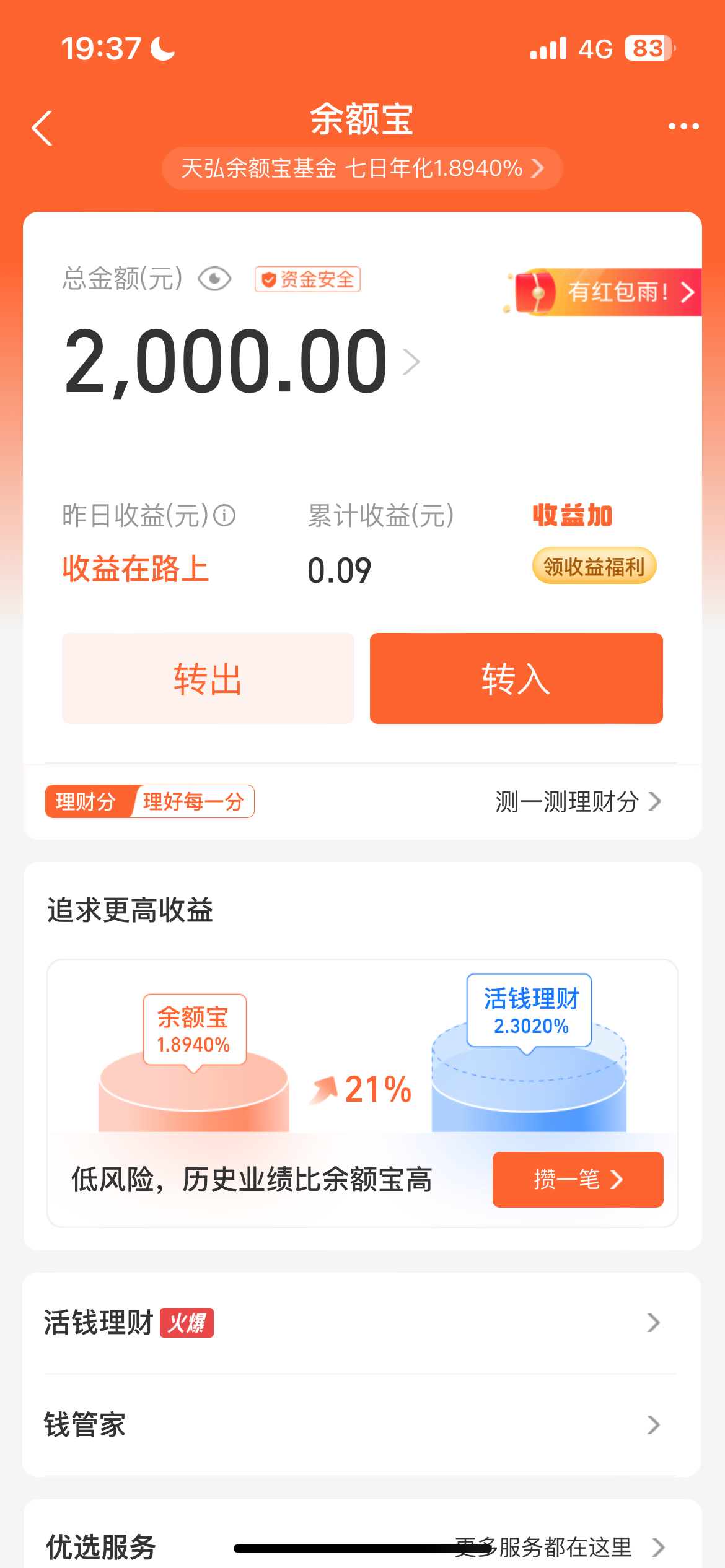Open the 活钱理财 row
725x1568 pixels.
click(362, 1323)
